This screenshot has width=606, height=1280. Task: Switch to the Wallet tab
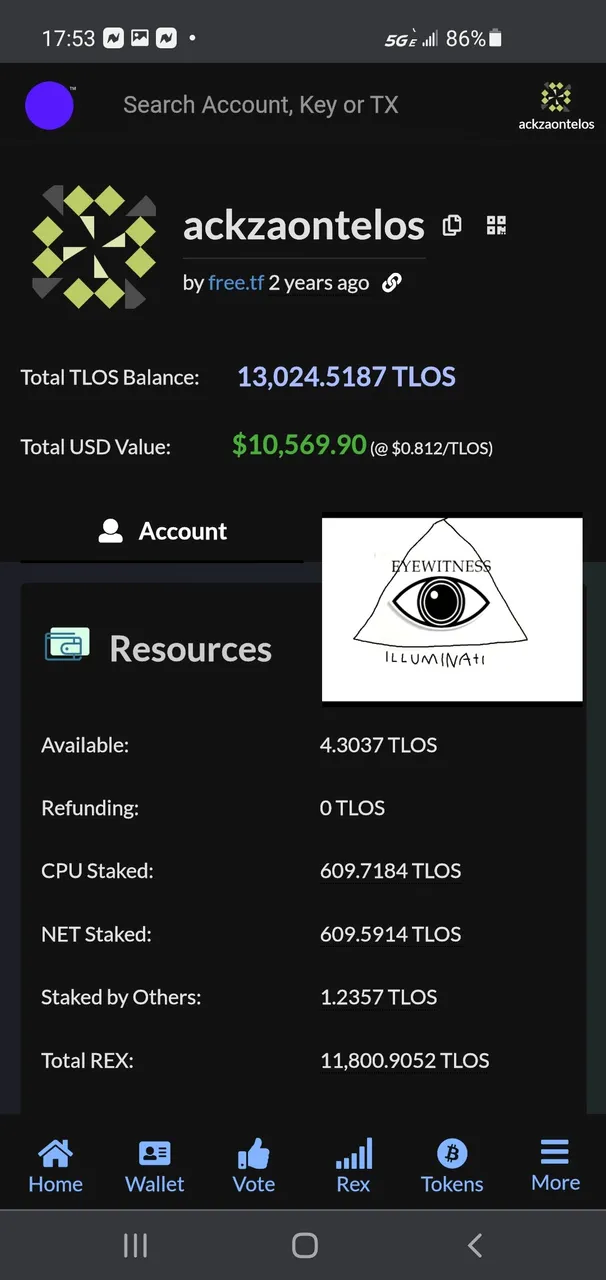tap(154, 1167)
